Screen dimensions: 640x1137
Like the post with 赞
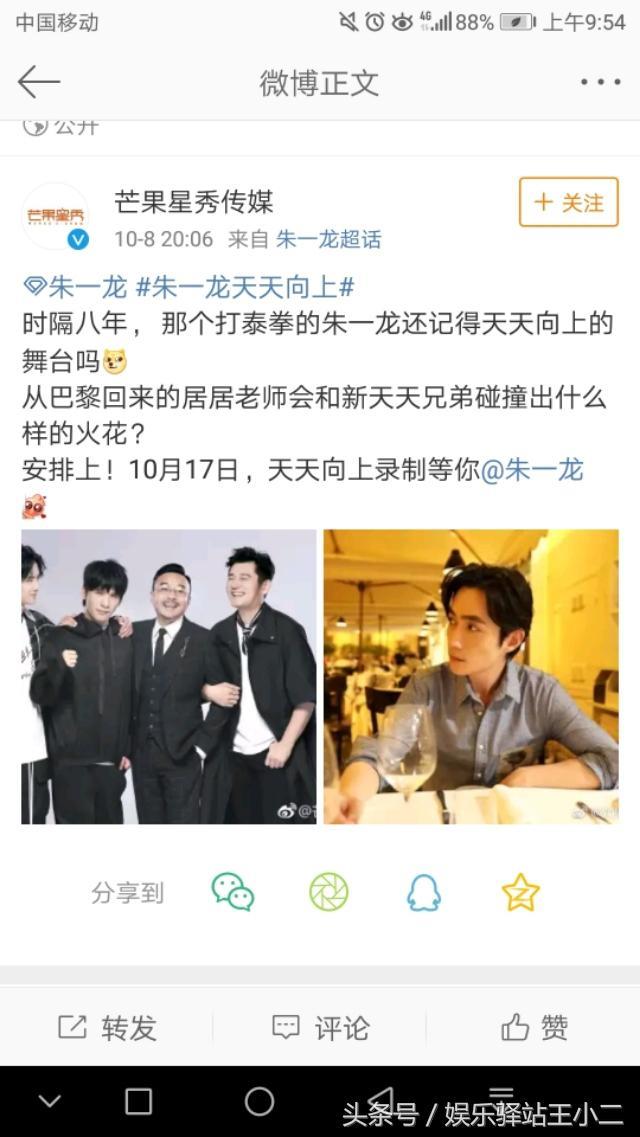pyautogui.click(x=534, y=1027)
